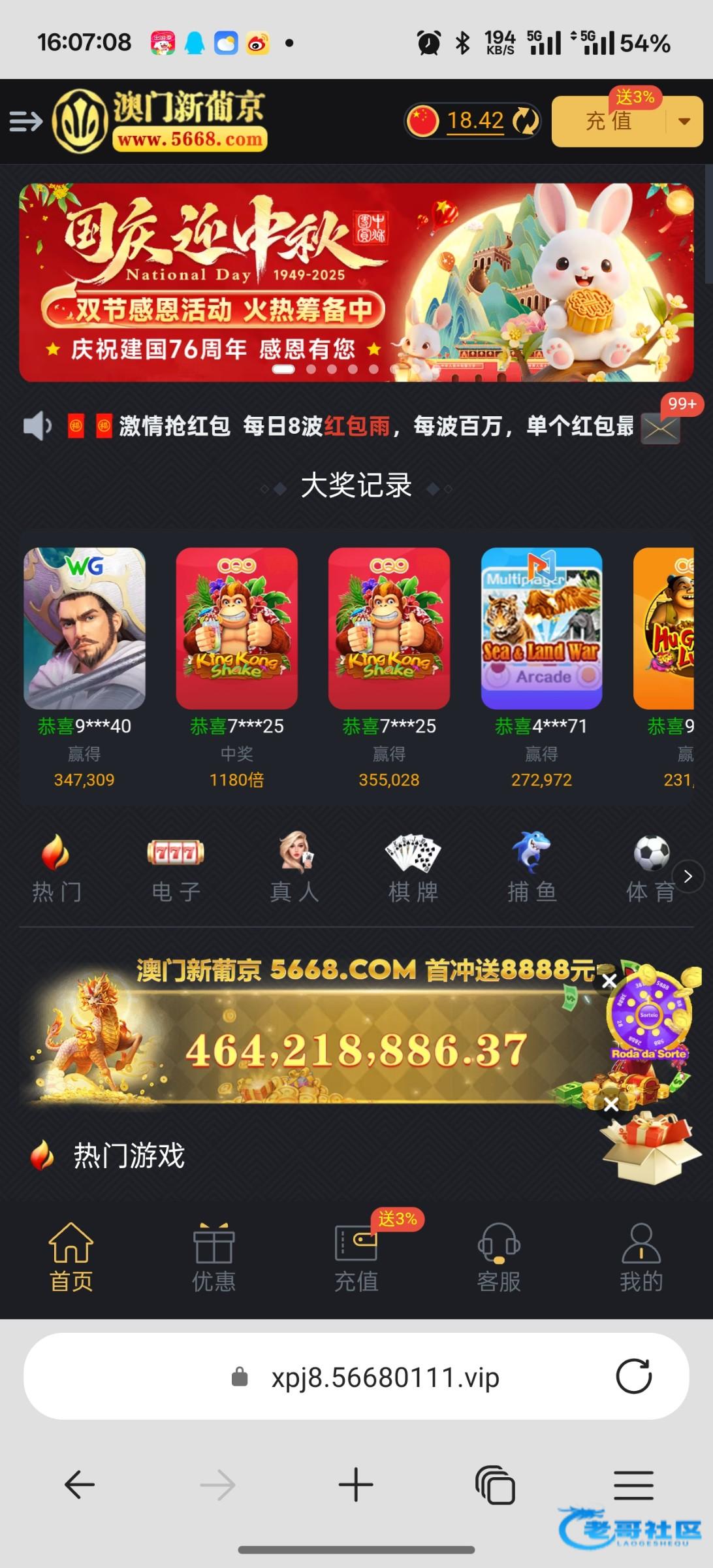The width and height of the screenshot is (713, 1568).
Task: Switch to the 客服 support tab
Action: [x=499, y=1258]
